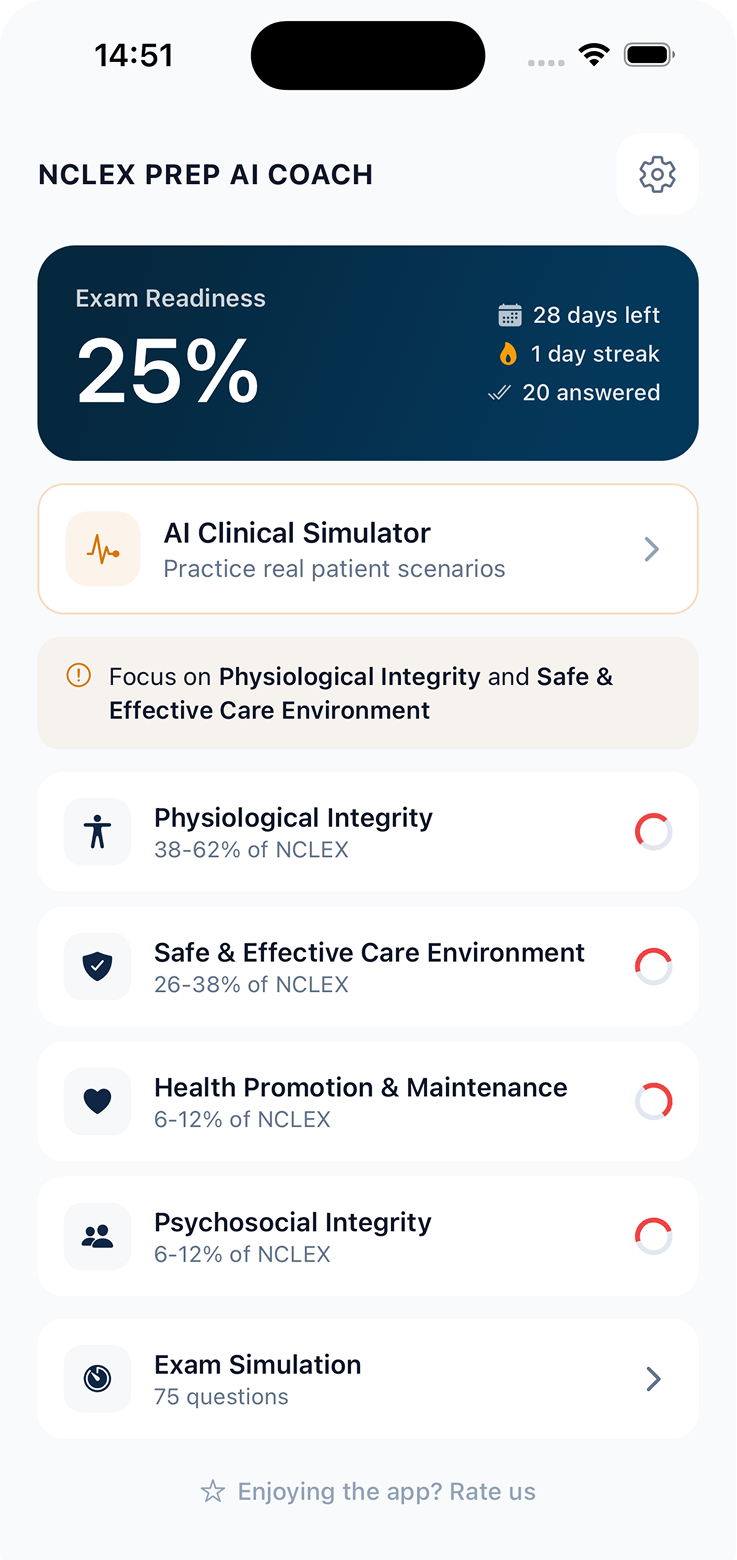Click the Psychosocial Integrity people icon
The height and width of the screenshot is (1560, 737).
[x=97, y=1236]
